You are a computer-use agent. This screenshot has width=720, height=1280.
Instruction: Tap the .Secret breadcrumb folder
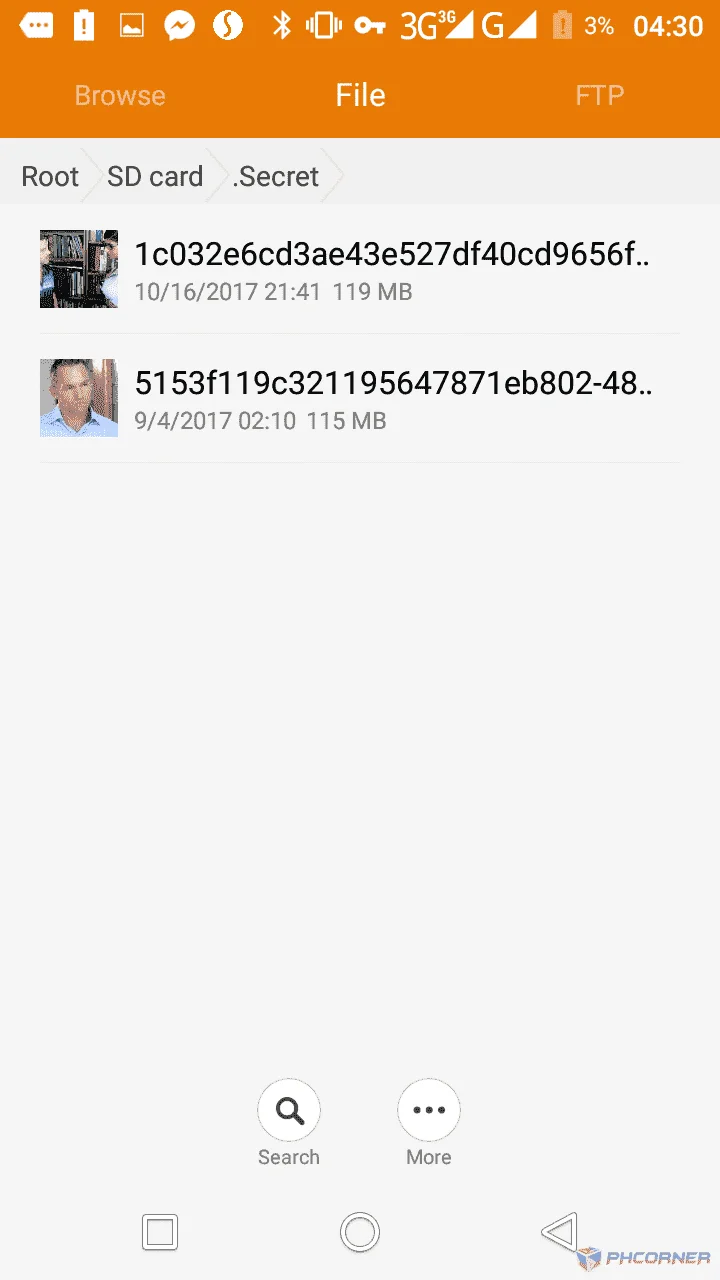click(276, 177)
